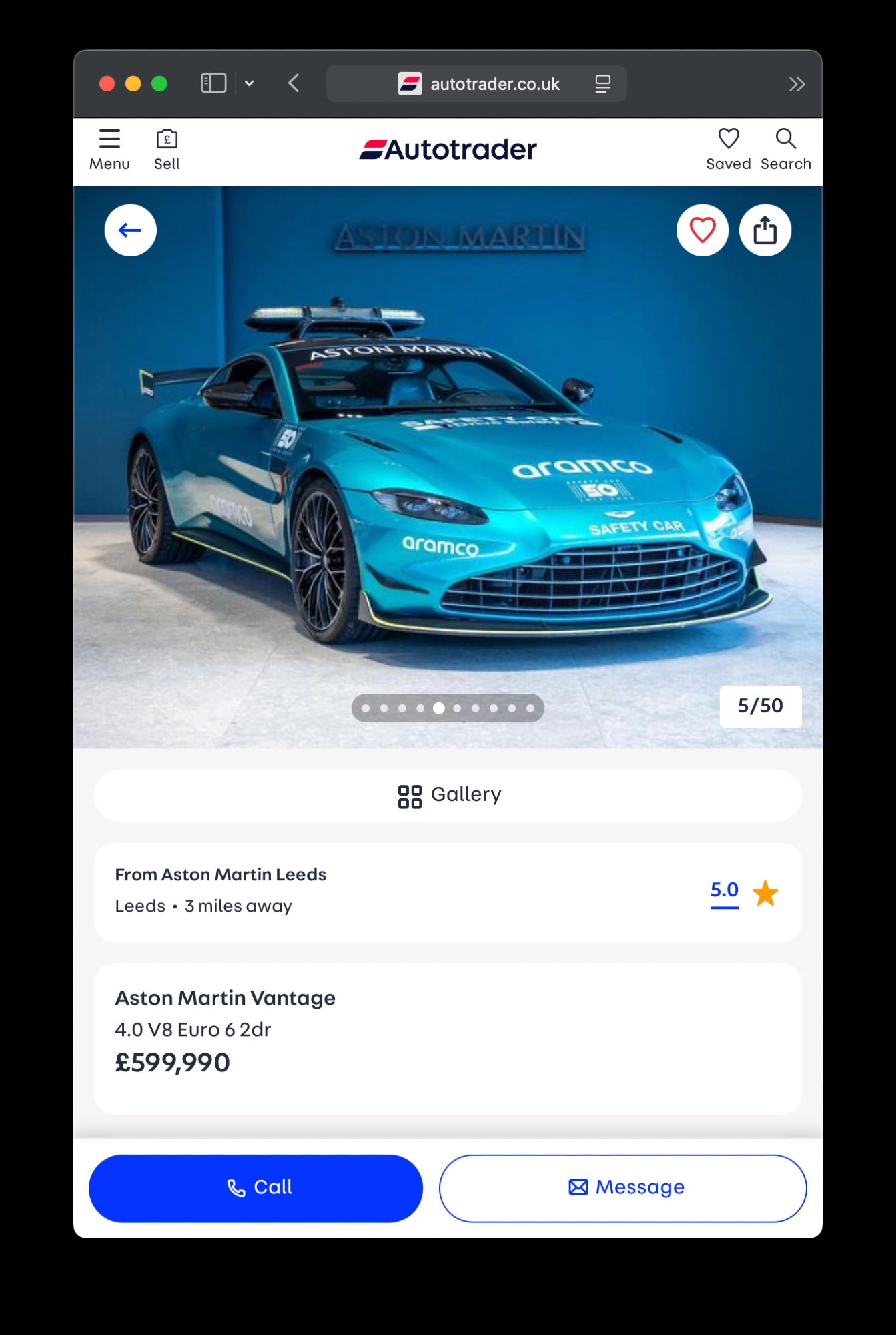Open the Sell option
Image resolution: width=896 pixels, height=1335 pixels.
(x=167, y=150)
